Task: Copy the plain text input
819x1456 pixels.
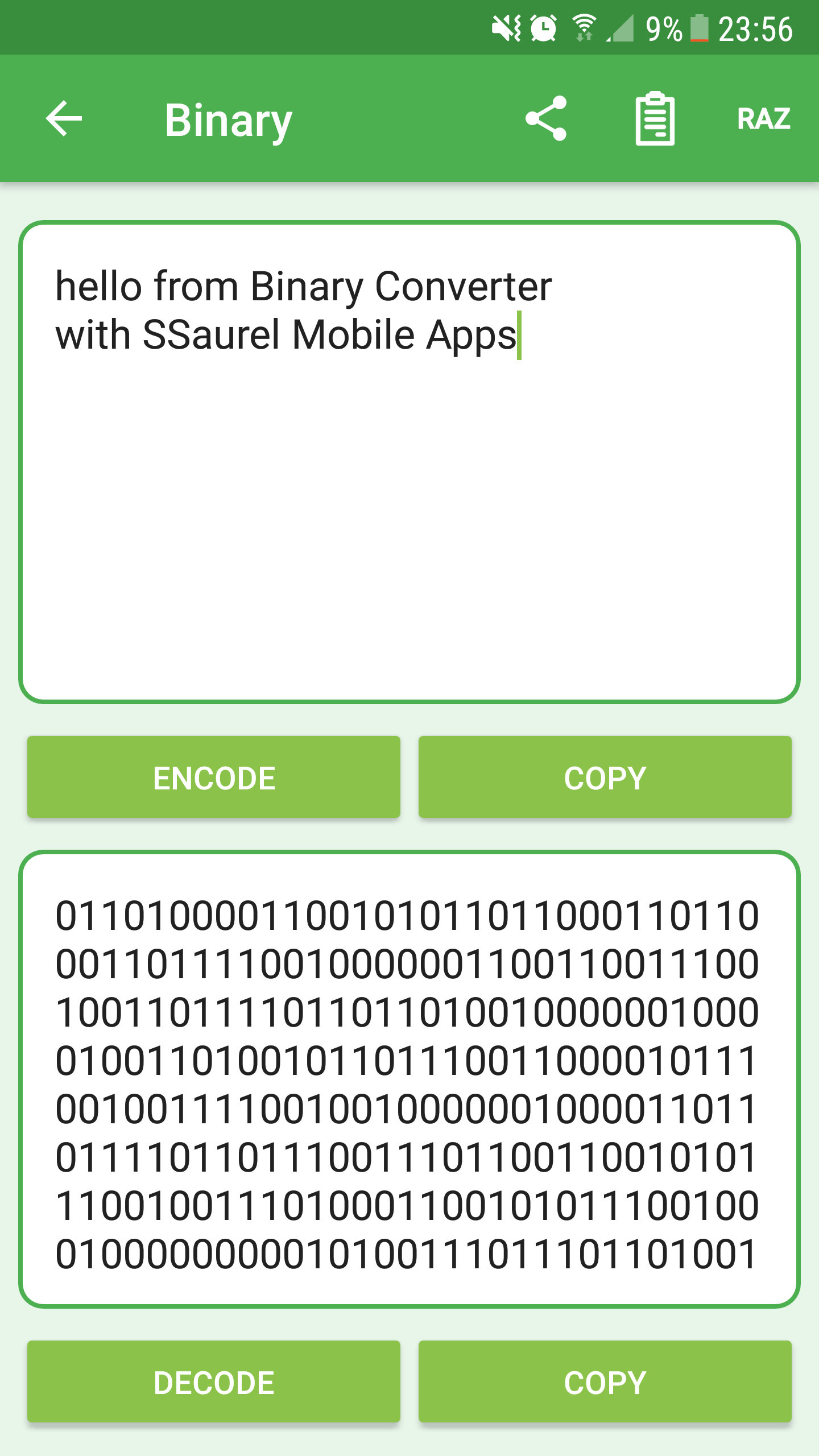Action: (604, 777)
